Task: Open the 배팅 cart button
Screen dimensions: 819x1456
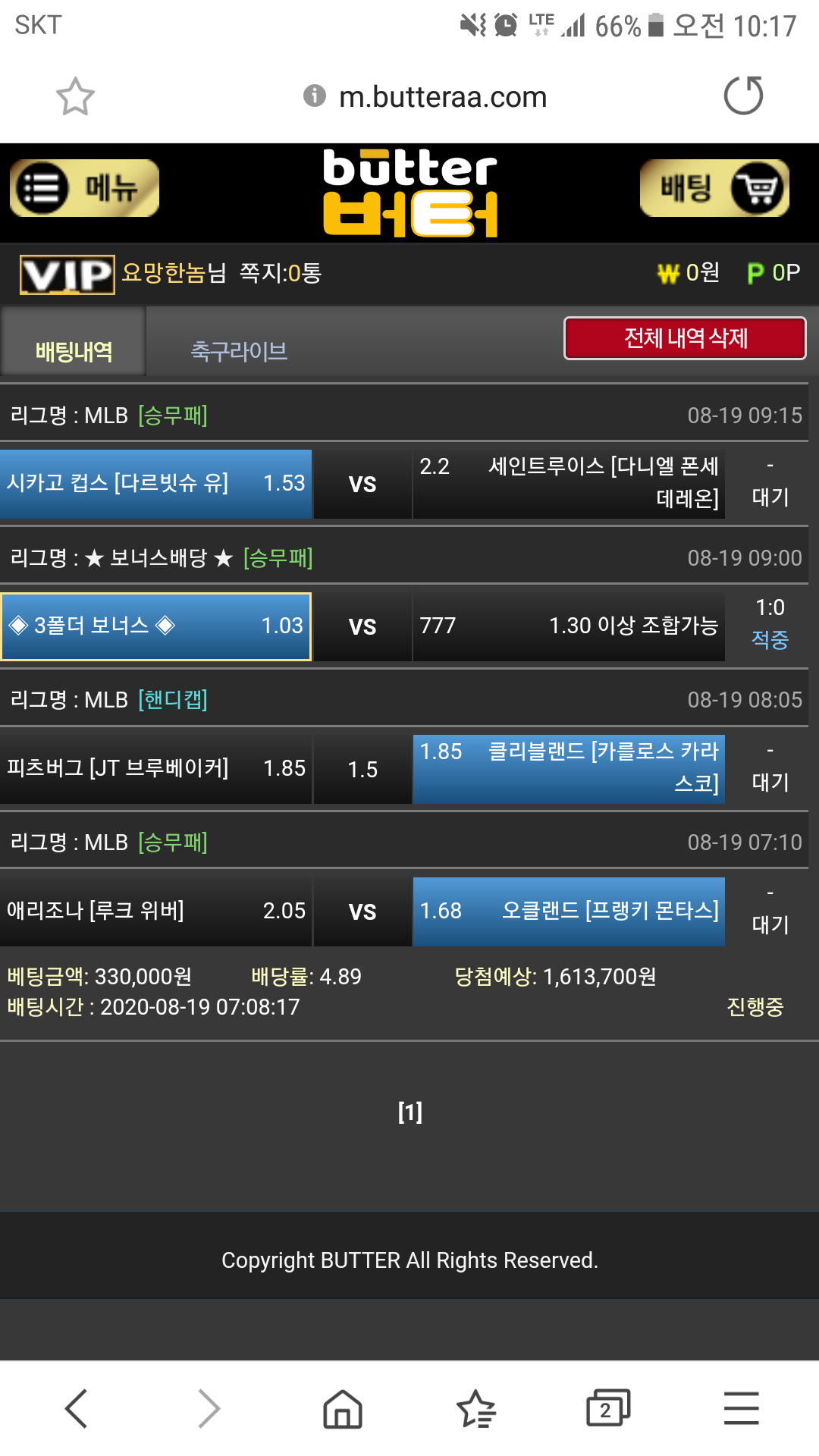Action: [x=714, y=188]
